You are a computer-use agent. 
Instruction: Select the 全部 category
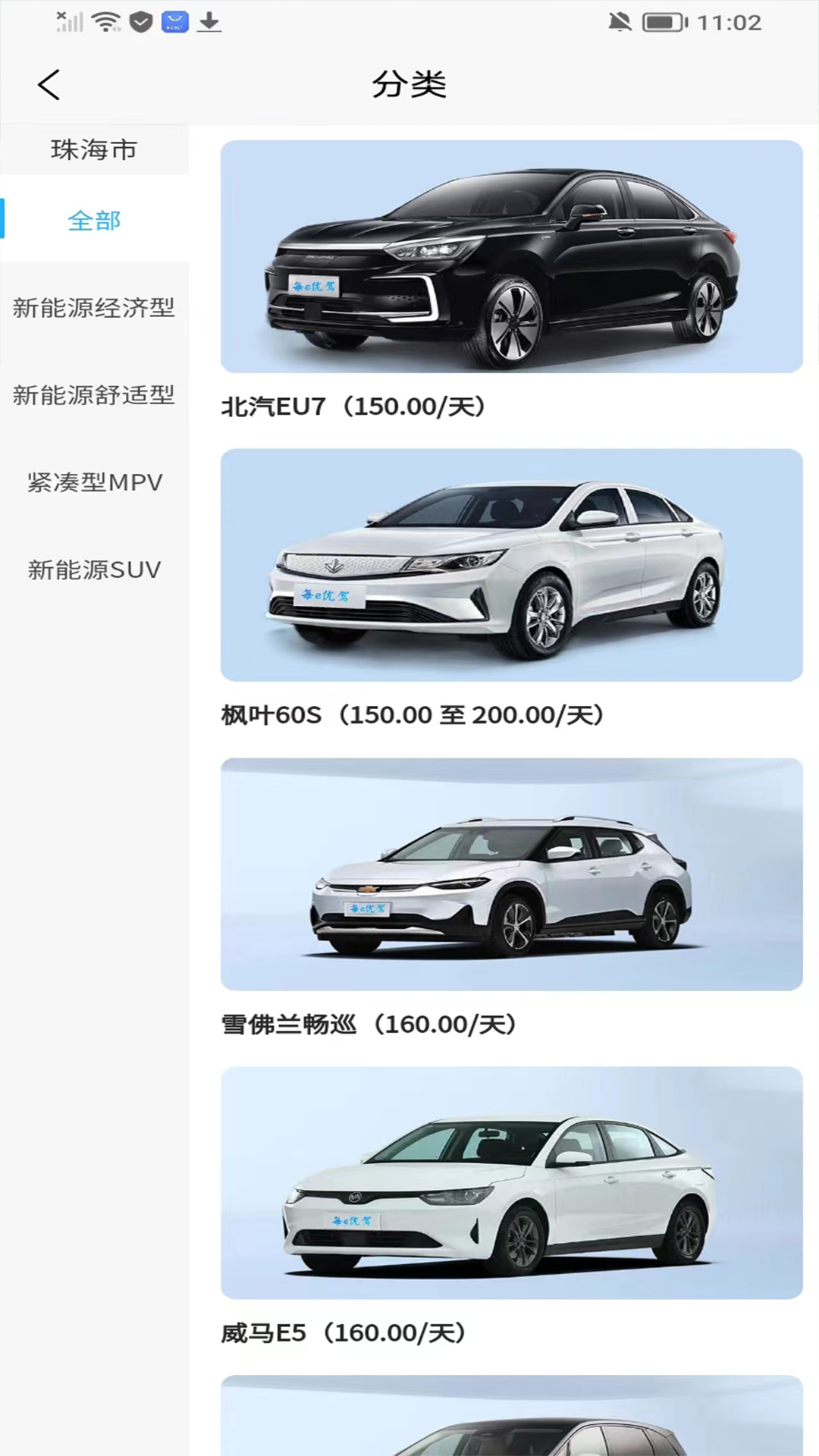[94, 221]
